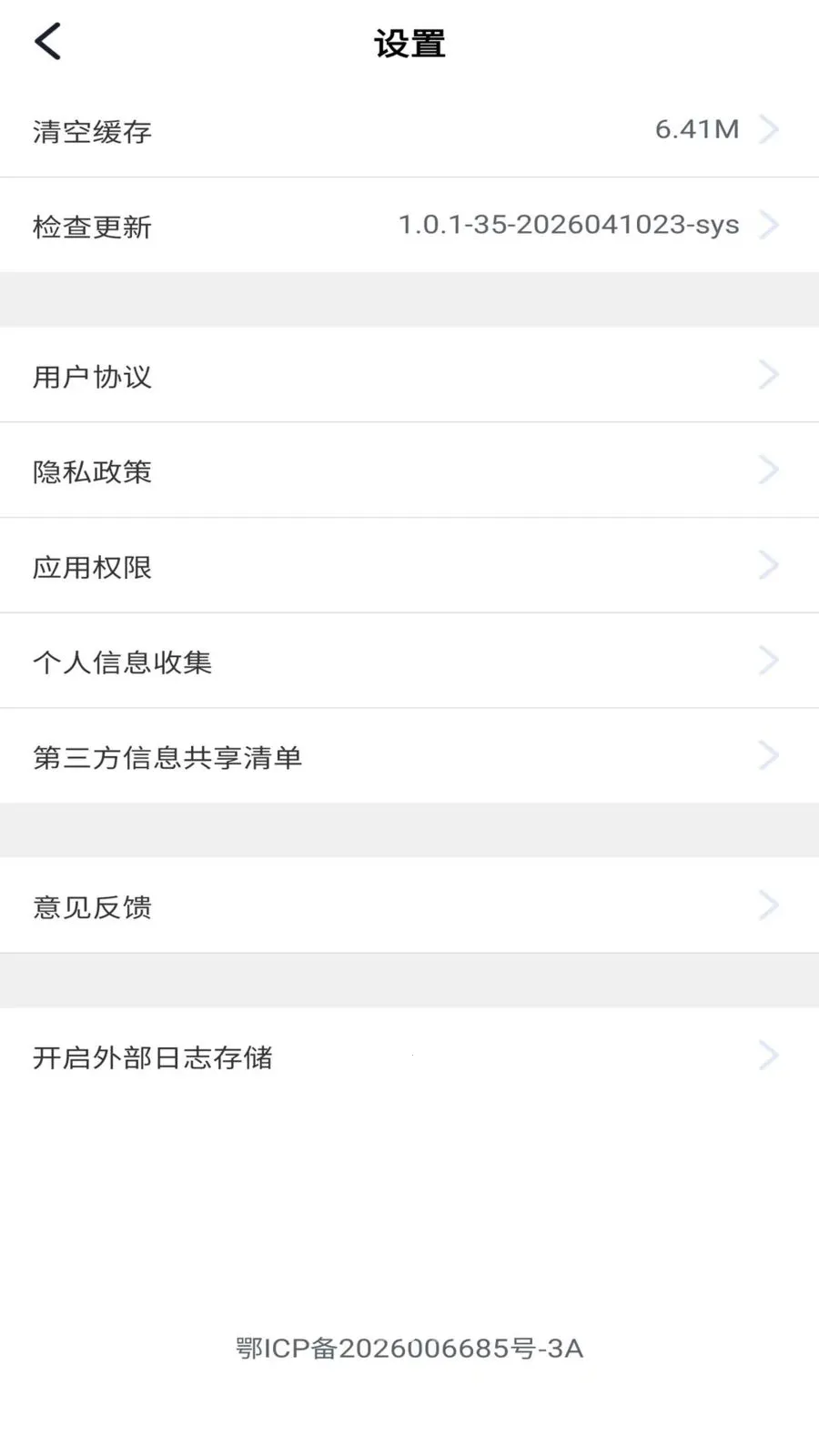Tap the arrow on the 开启外部日志存储 row

tap(769, 1056)
